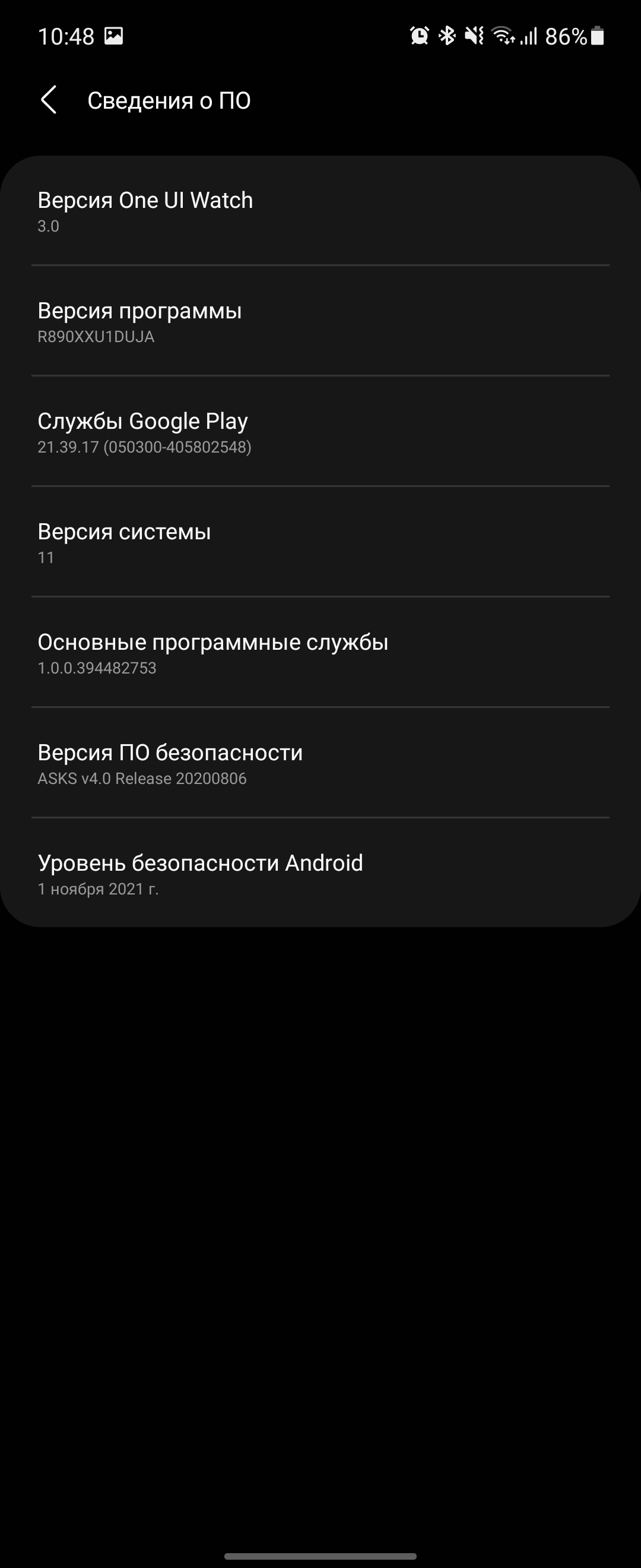Tap the Версия программы row
Image resolution: width=641 pixels, height=1568 pixels.
pos(320,321)
